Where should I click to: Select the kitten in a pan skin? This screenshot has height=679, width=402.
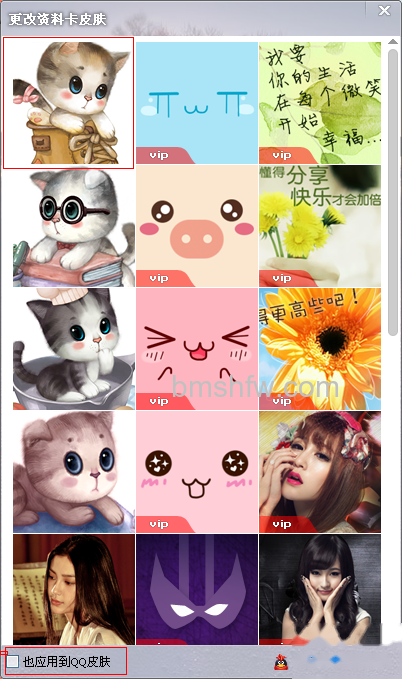74,349
